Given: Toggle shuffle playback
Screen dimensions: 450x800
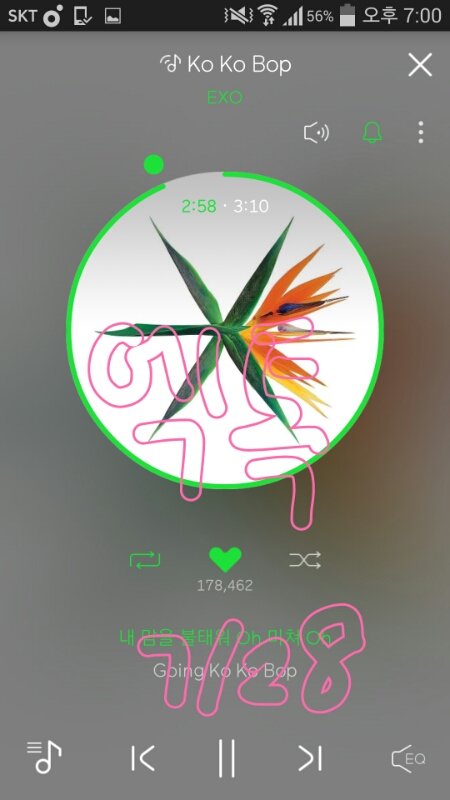Looking at the screenshot, I should coord(305,560).
